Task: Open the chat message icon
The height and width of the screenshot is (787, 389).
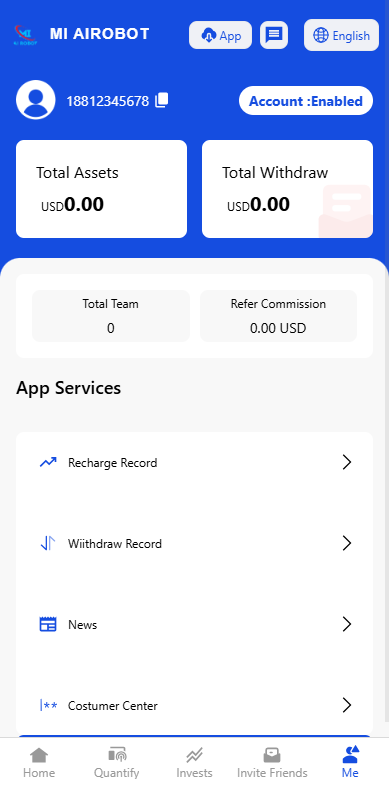Action: pos(274,35)
